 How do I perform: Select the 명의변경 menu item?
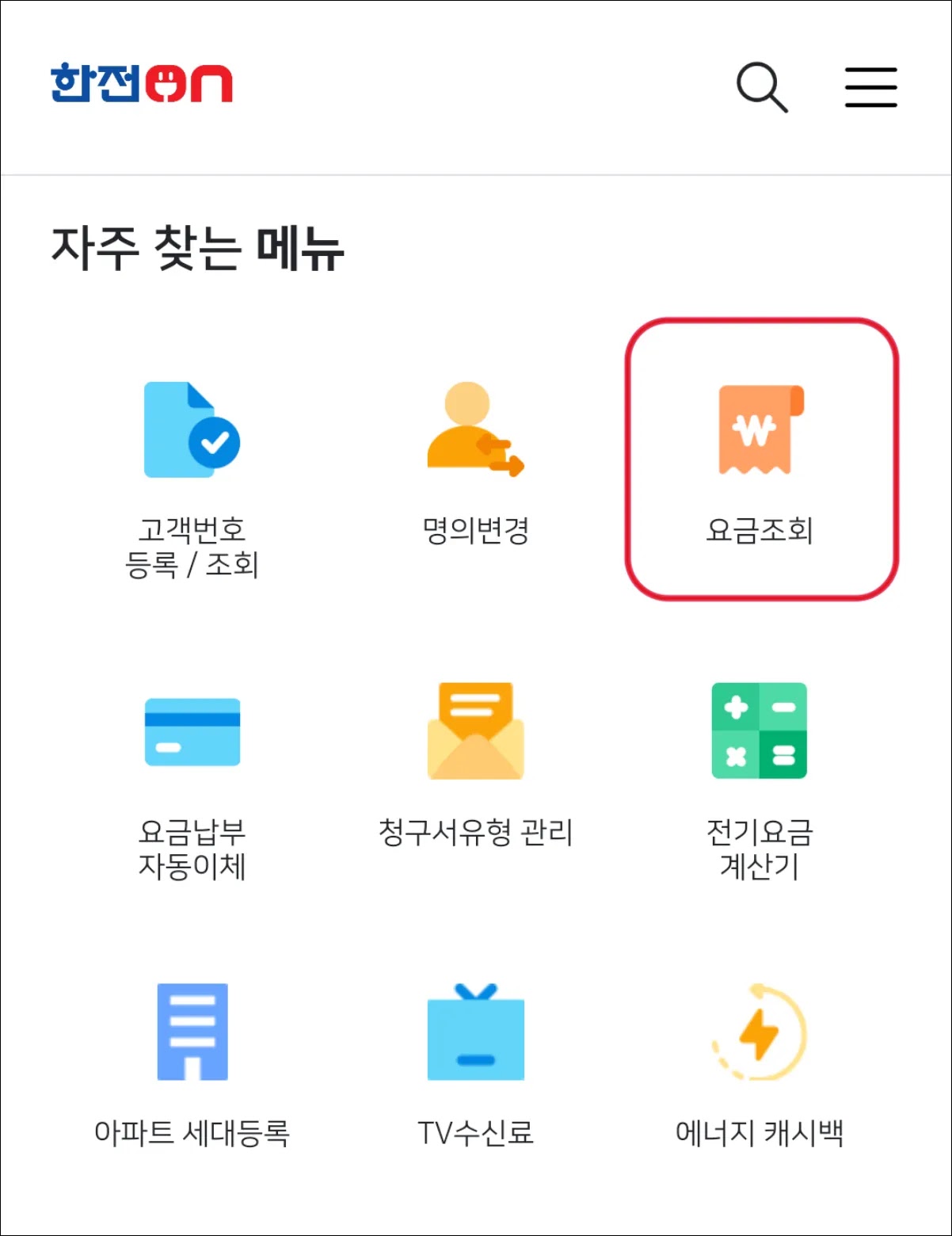tap(475, 463)
